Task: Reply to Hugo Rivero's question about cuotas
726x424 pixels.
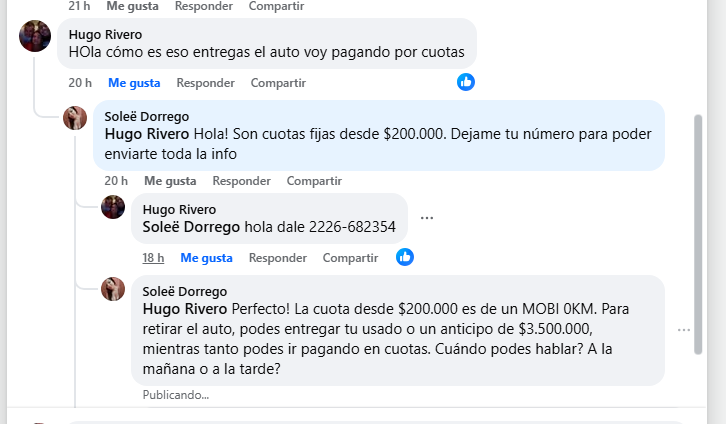Action: [205, 82]
